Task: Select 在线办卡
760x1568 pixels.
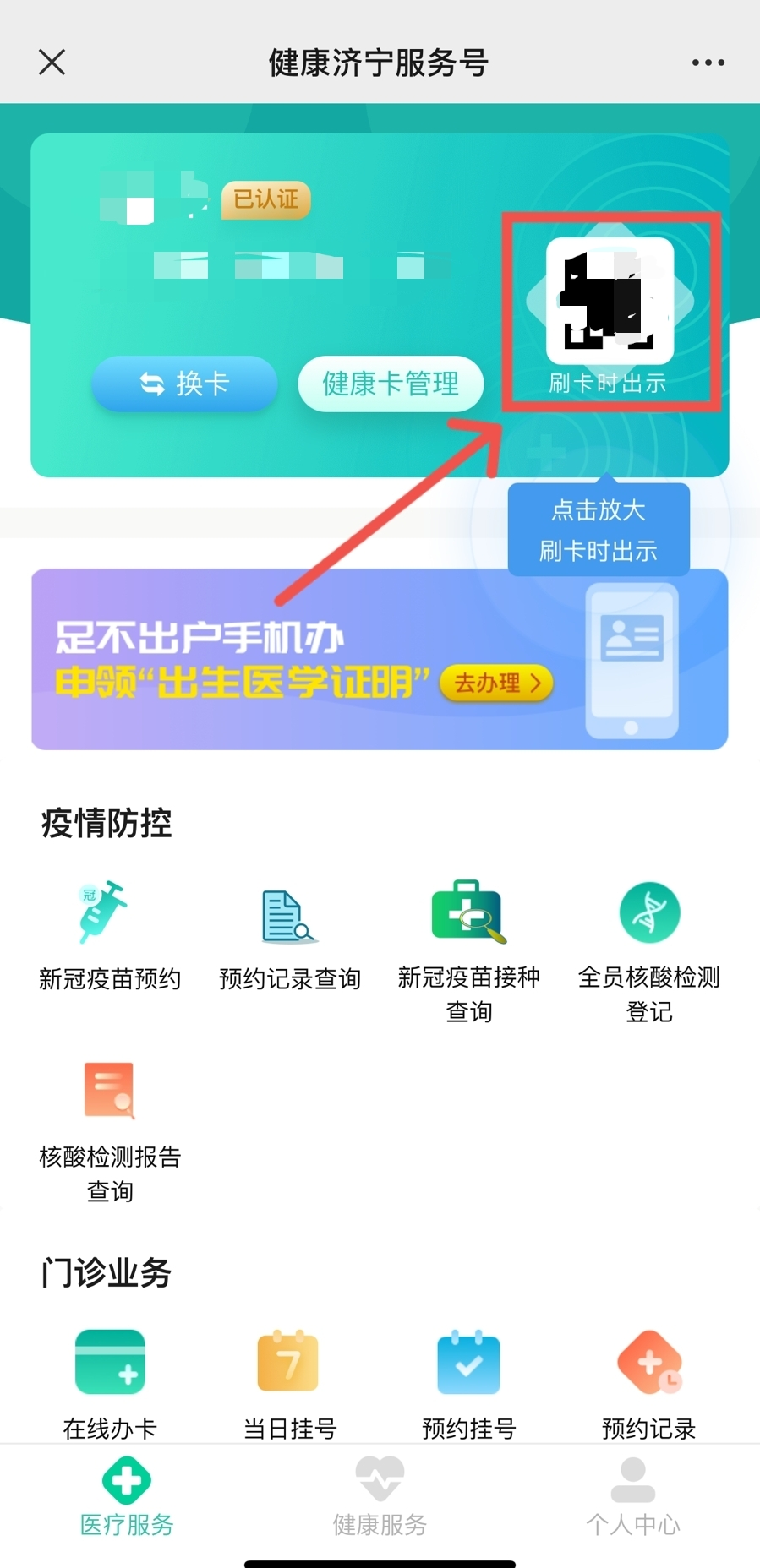Action: (110, 1382)
